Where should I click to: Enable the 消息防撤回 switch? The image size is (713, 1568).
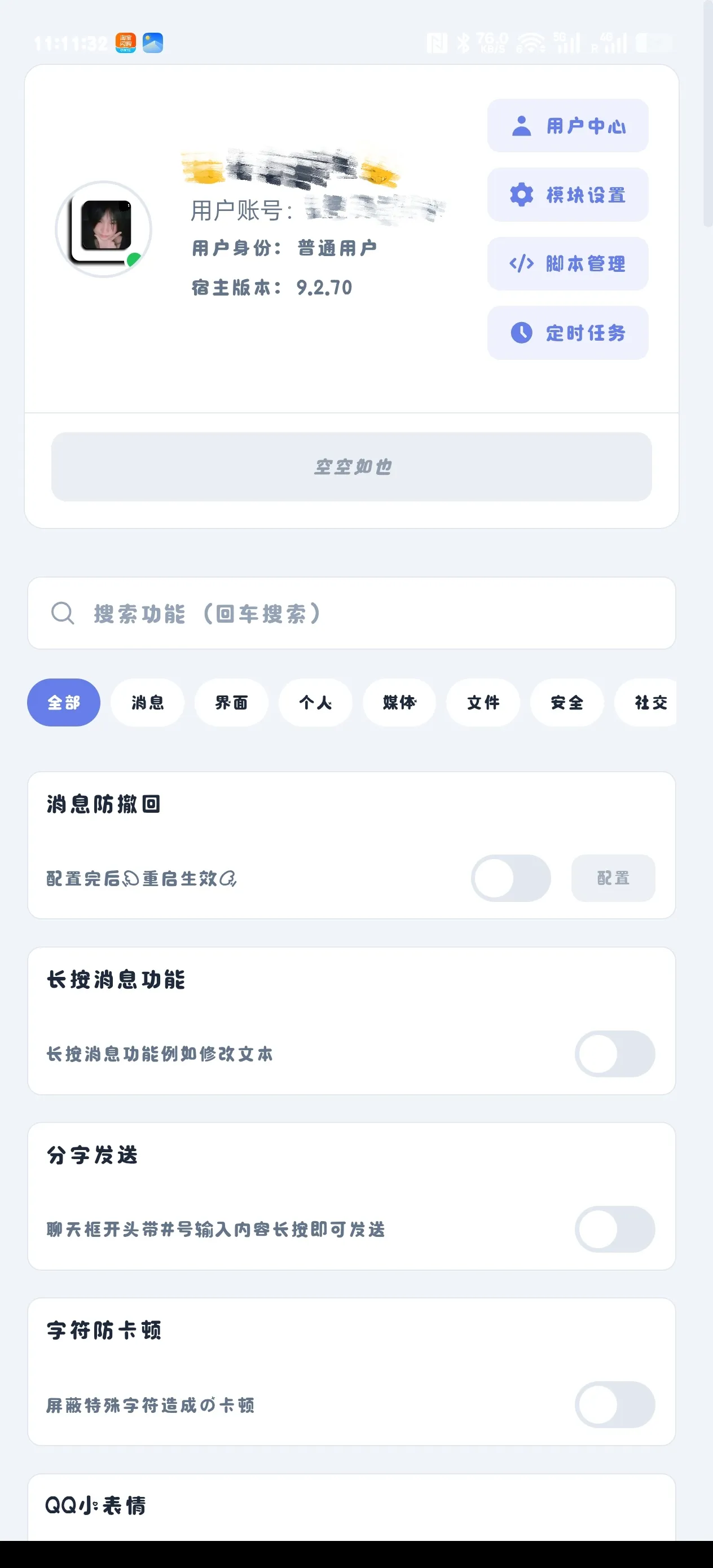pyautogui.click(x=511, y=878)
